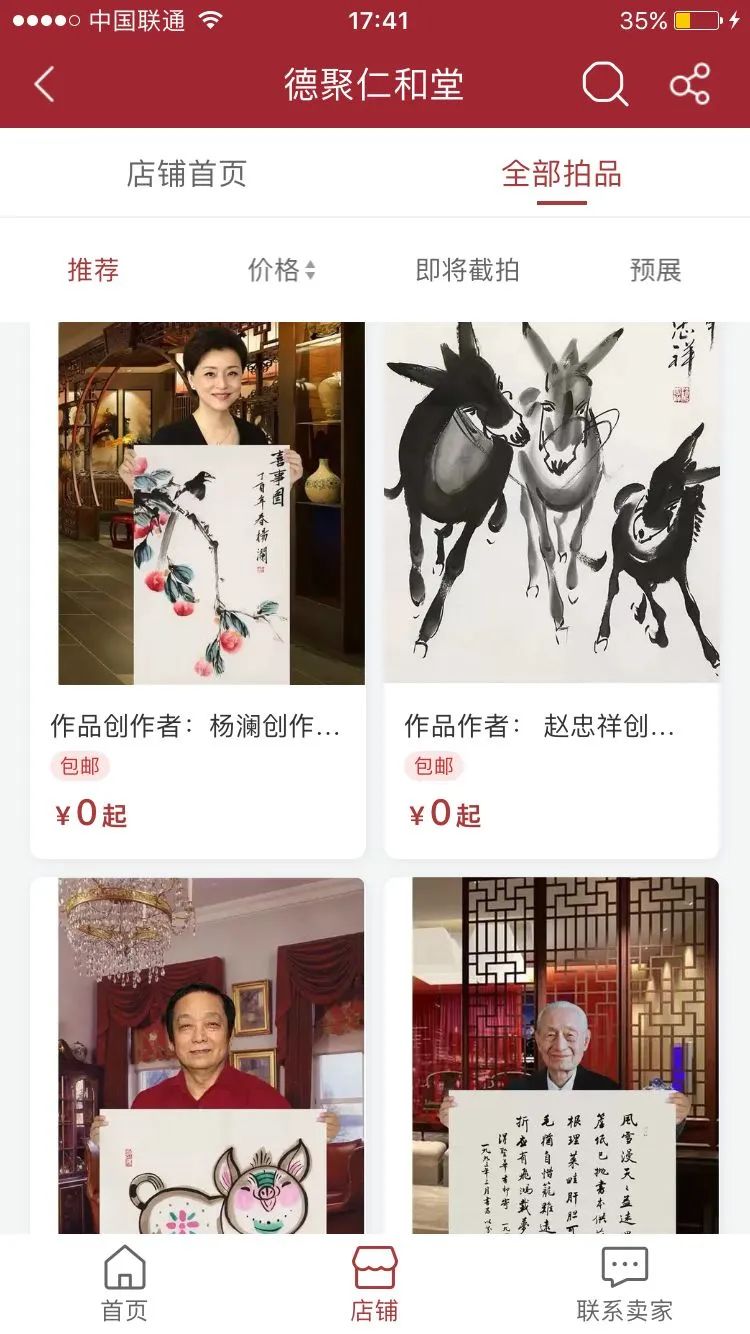Open the 杨澜 artwork listing
The width and height of the screenshot is (750, 1334).
(x=198, y=560)
